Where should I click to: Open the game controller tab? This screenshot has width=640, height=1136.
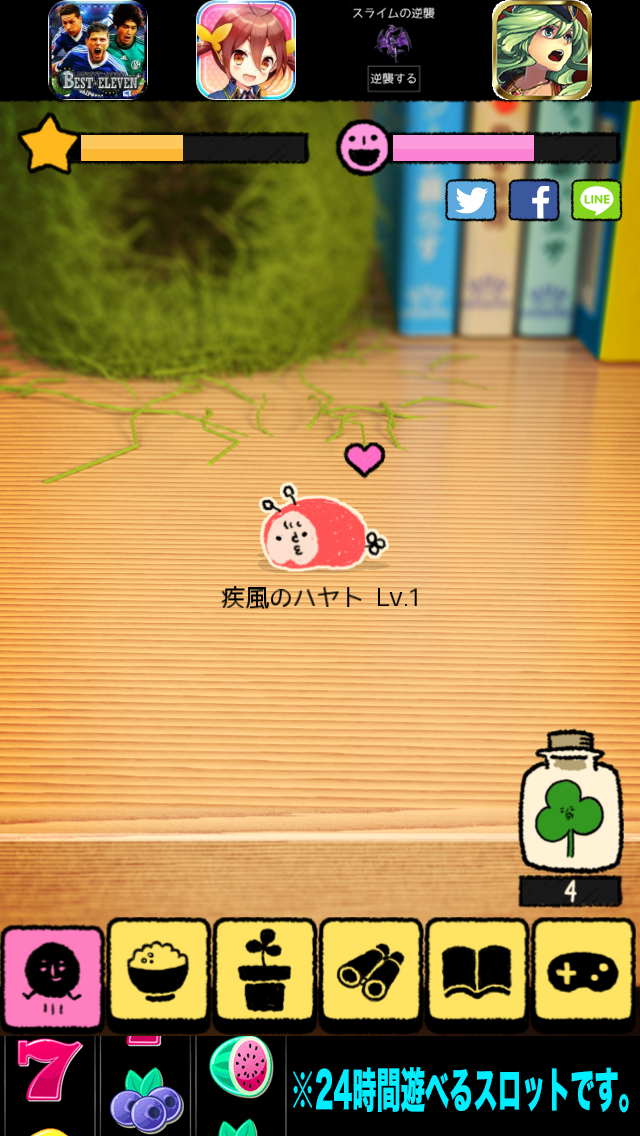583,977
